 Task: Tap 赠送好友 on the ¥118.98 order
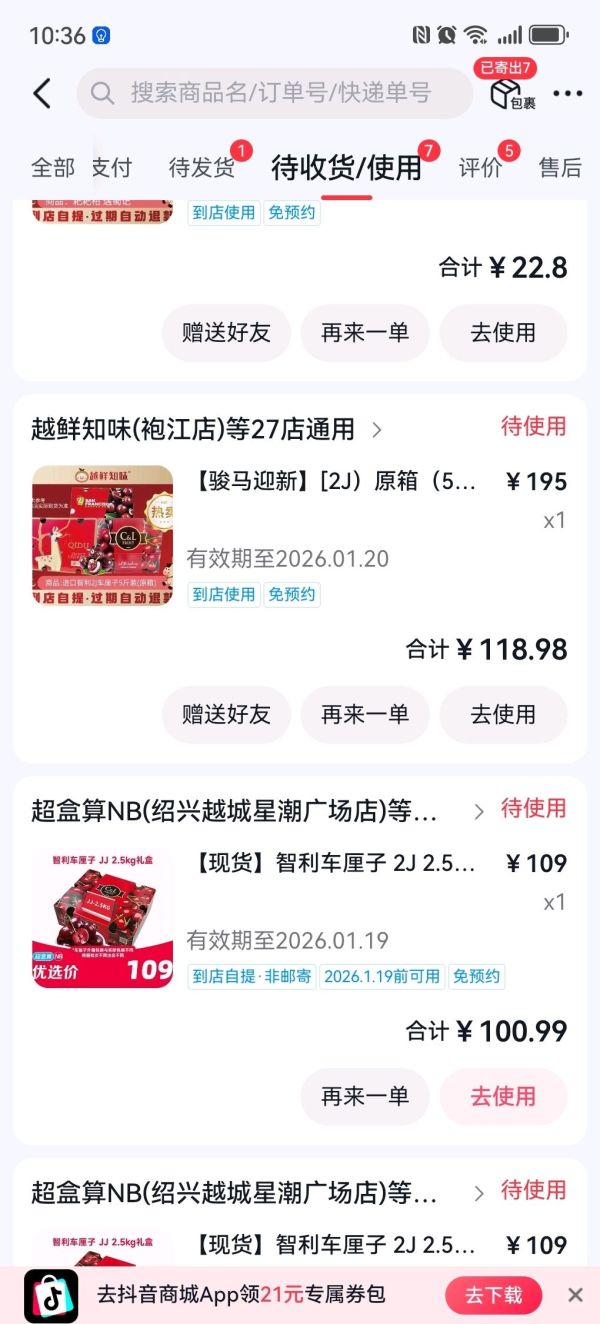tap(226, 714)
